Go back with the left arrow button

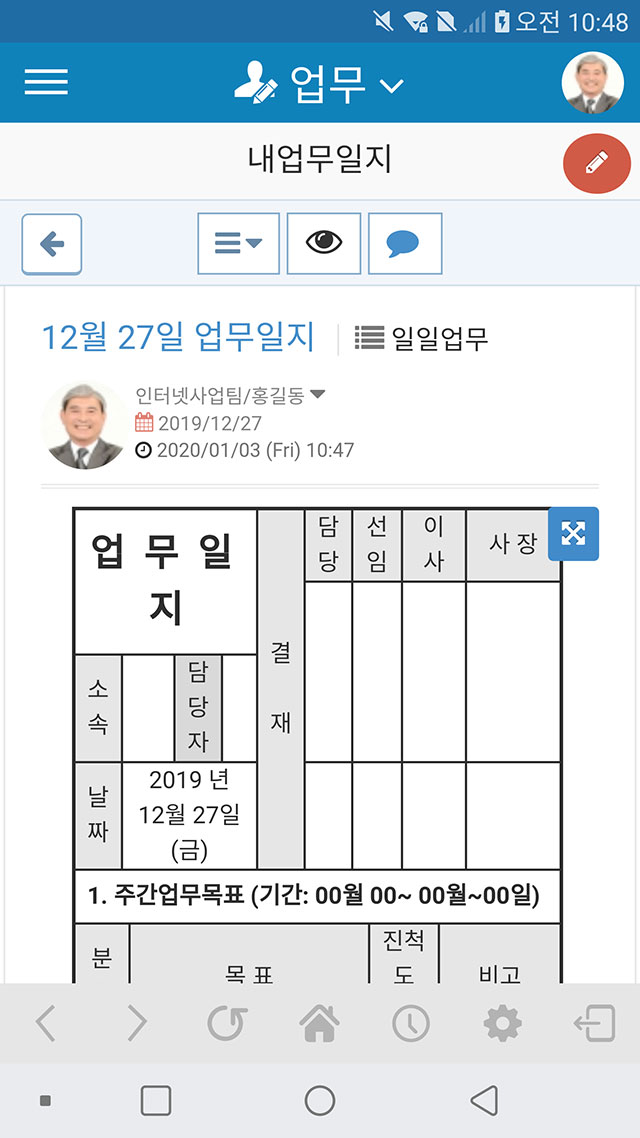coord(52,244)
